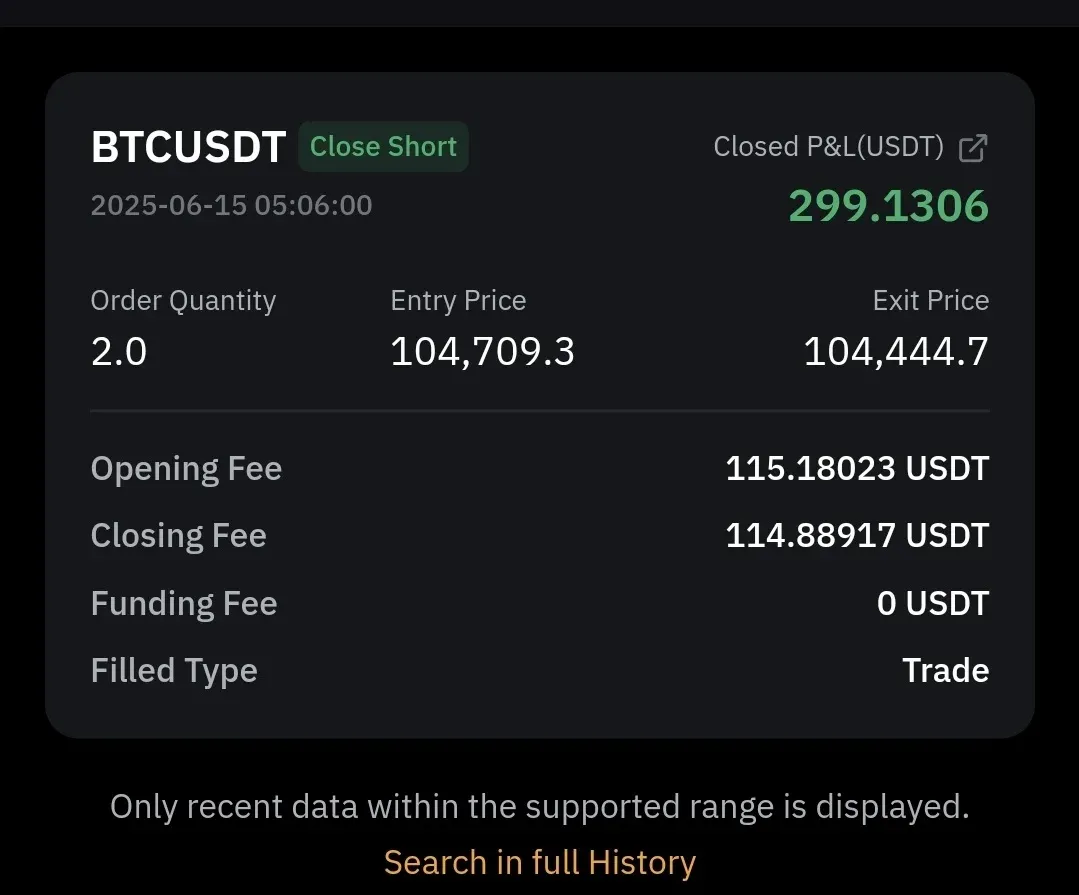
Task: Open Search in full History link
Action: pos(539,862)
